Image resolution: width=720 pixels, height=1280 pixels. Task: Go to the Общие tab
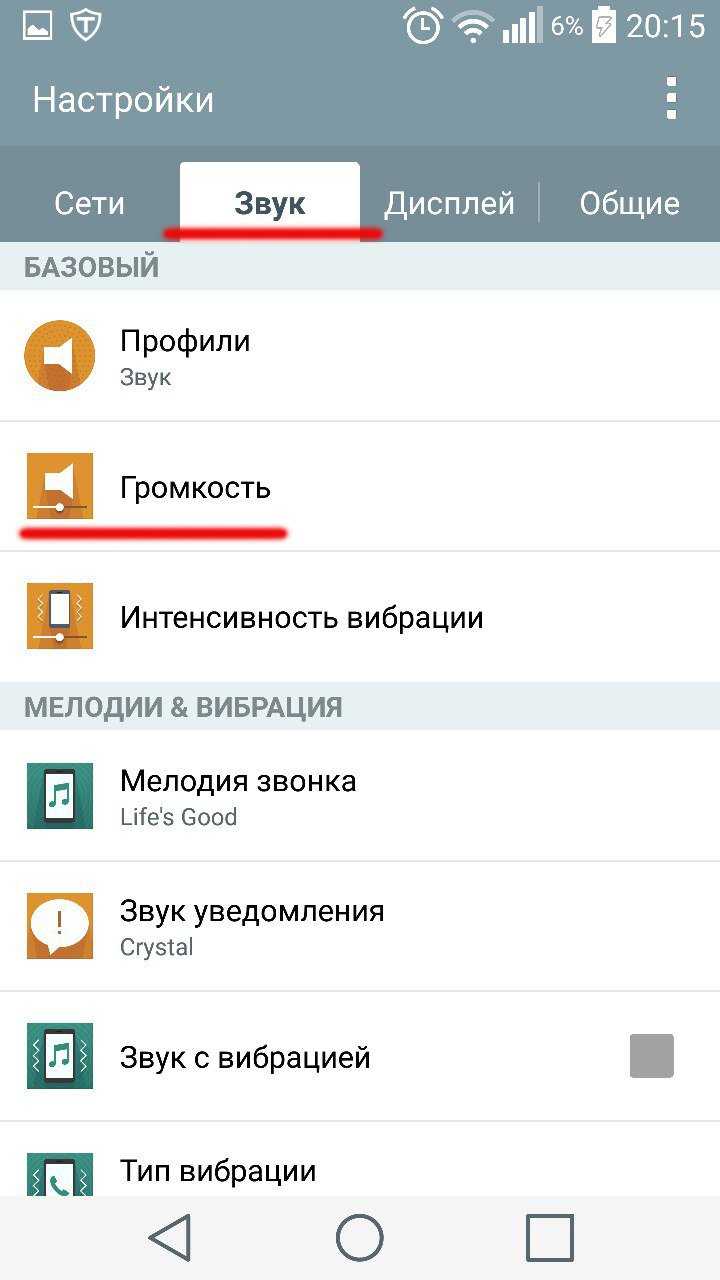pyautogui.click(x=629, y=203)
